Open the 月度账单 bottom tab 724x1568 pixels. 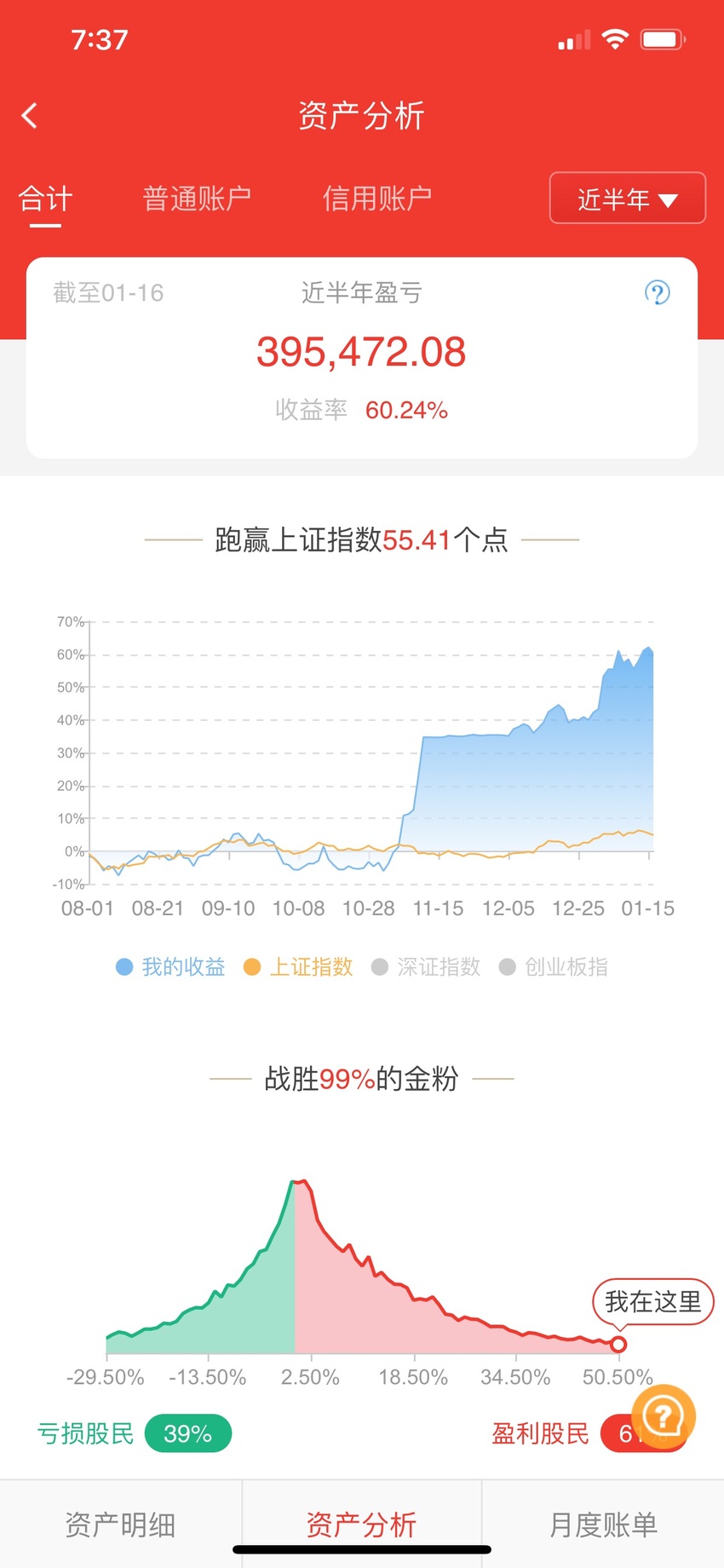[x=603, y=1525]
